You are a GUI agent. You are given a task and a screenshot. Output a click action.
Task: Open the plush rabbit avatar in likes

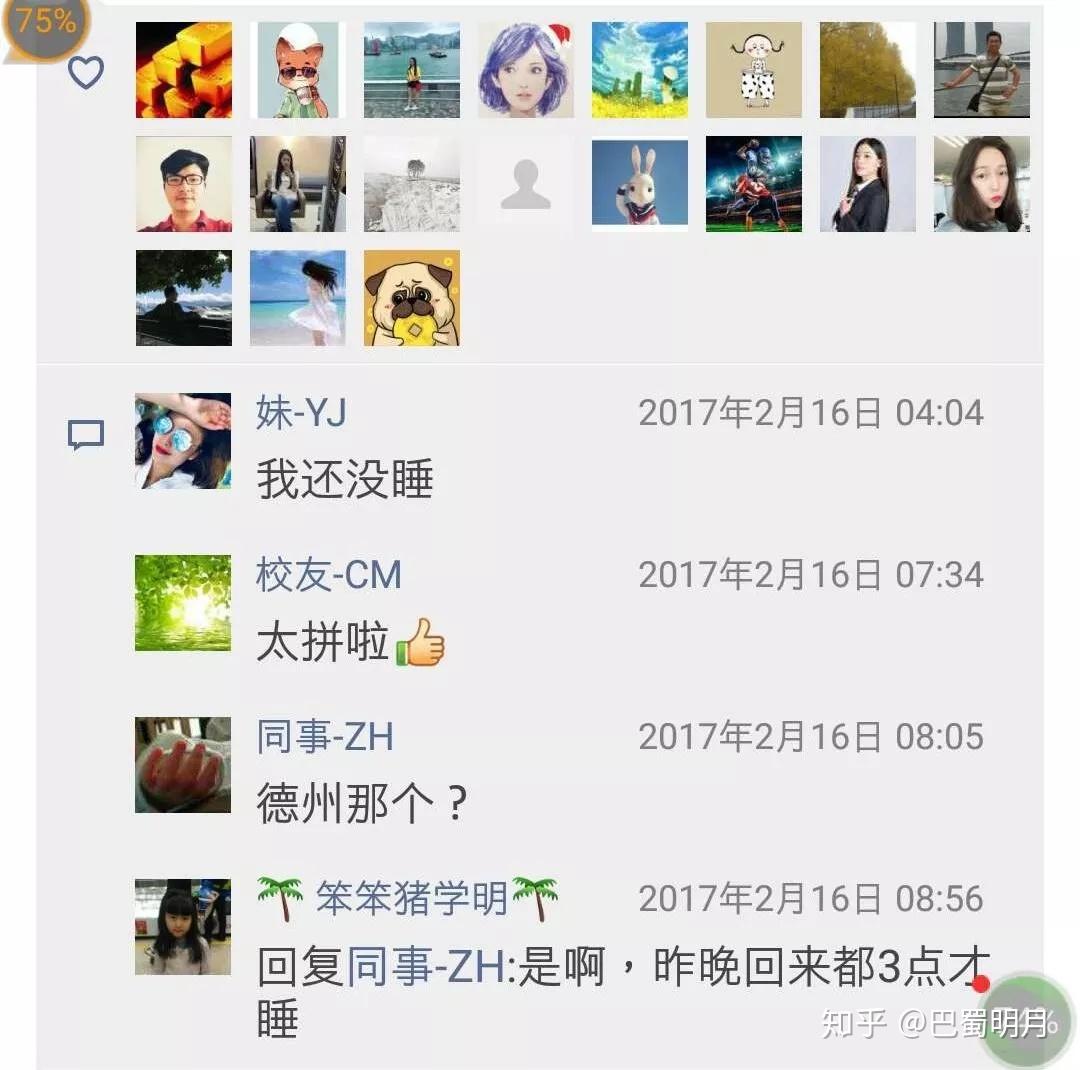tap(640, 184)
